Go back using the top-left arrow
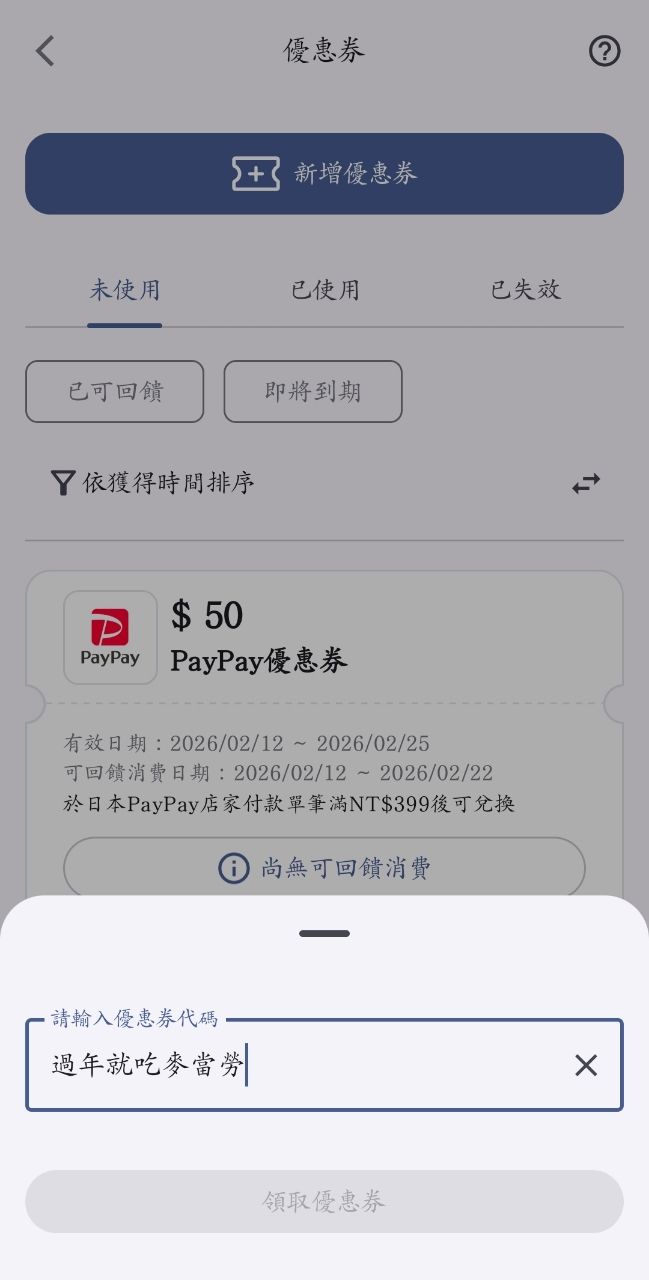649x1280 pixels. (45, 51)
